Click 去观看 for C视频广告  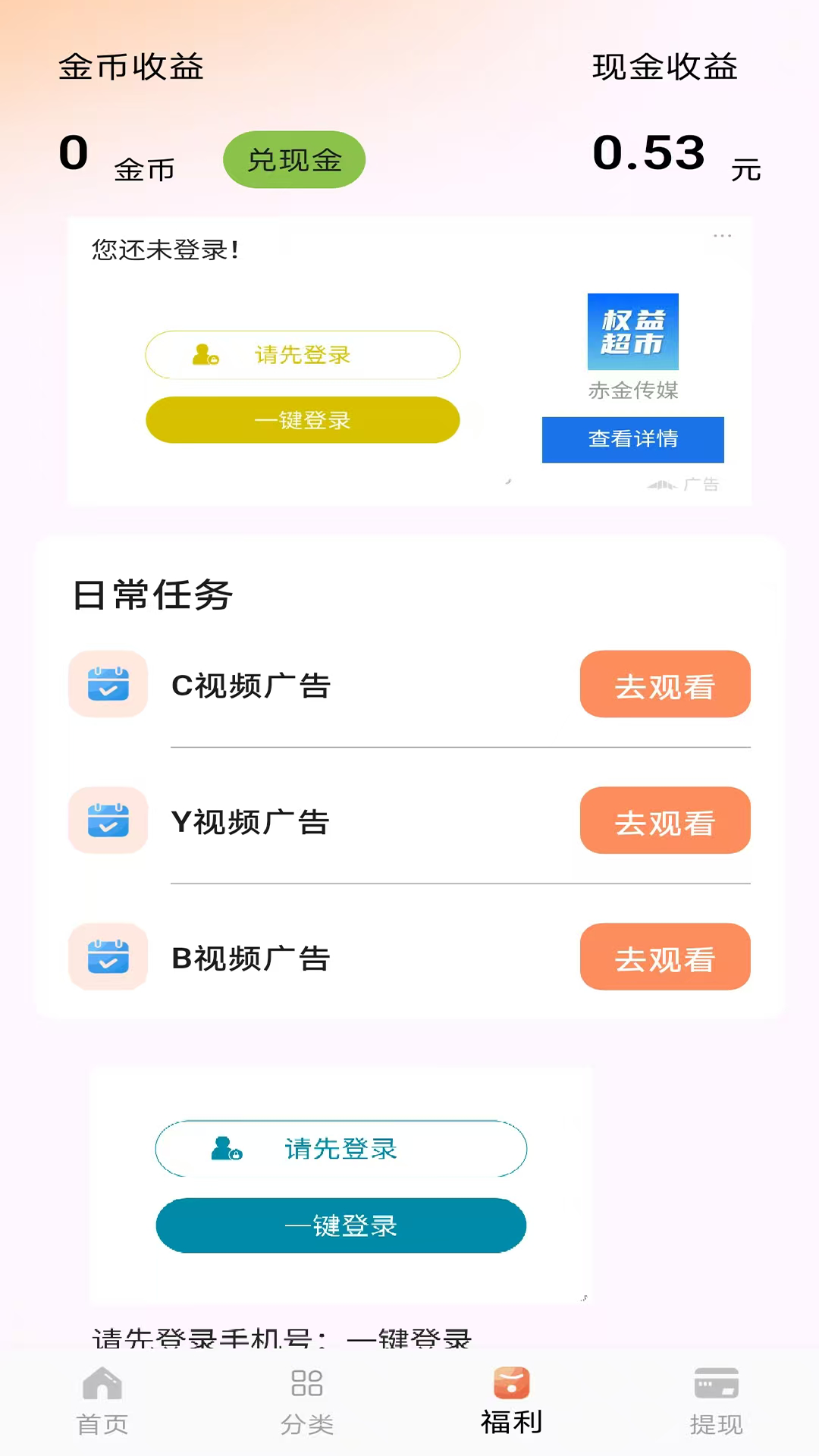(x=665, y=684)
